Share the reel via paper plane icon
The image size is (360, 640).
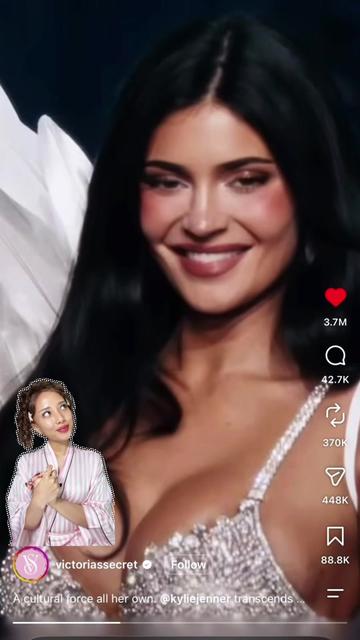pyautogui.click(x=336, y=476)
